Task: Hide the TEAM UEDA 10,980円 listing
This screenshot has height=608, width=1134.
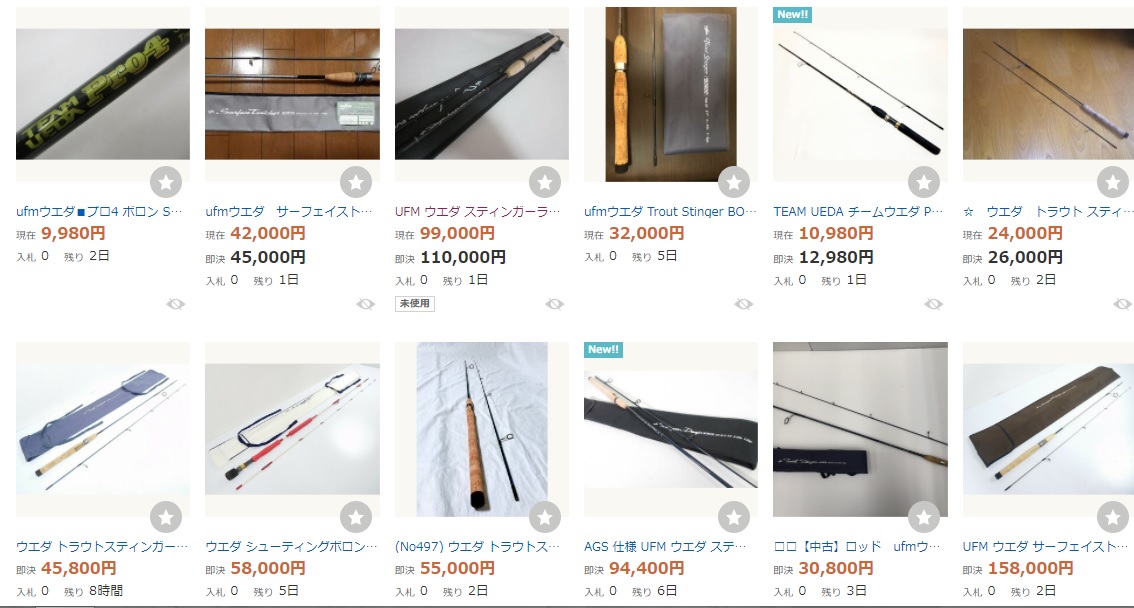Action: point(933,304)
